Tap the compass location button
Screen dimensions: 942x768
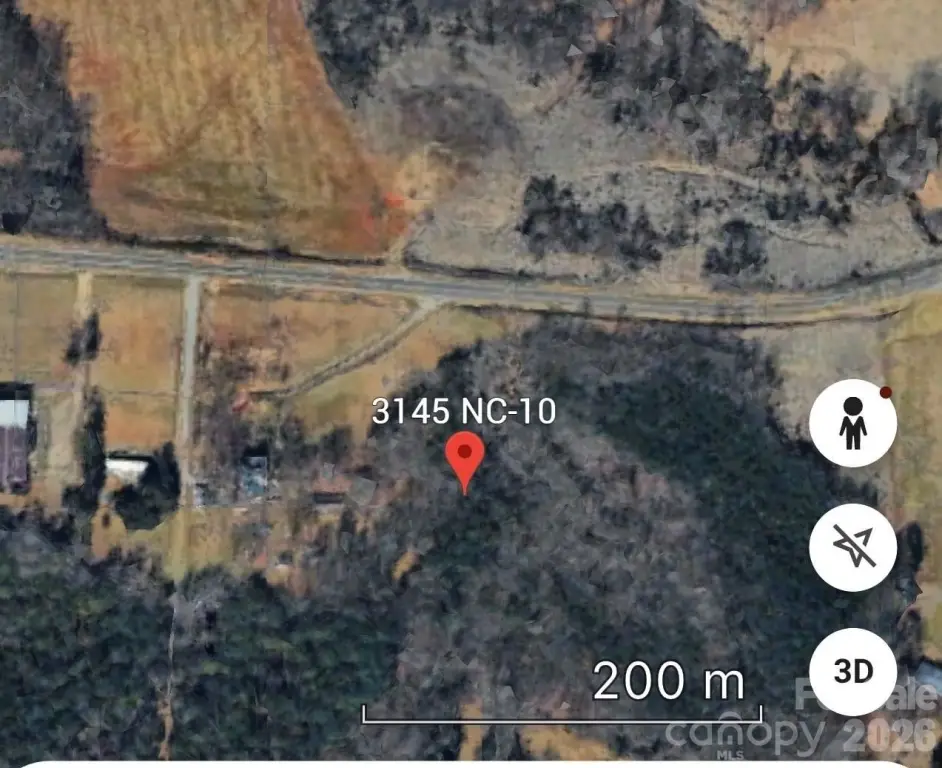pyautogui.click(x=852, y=547)
